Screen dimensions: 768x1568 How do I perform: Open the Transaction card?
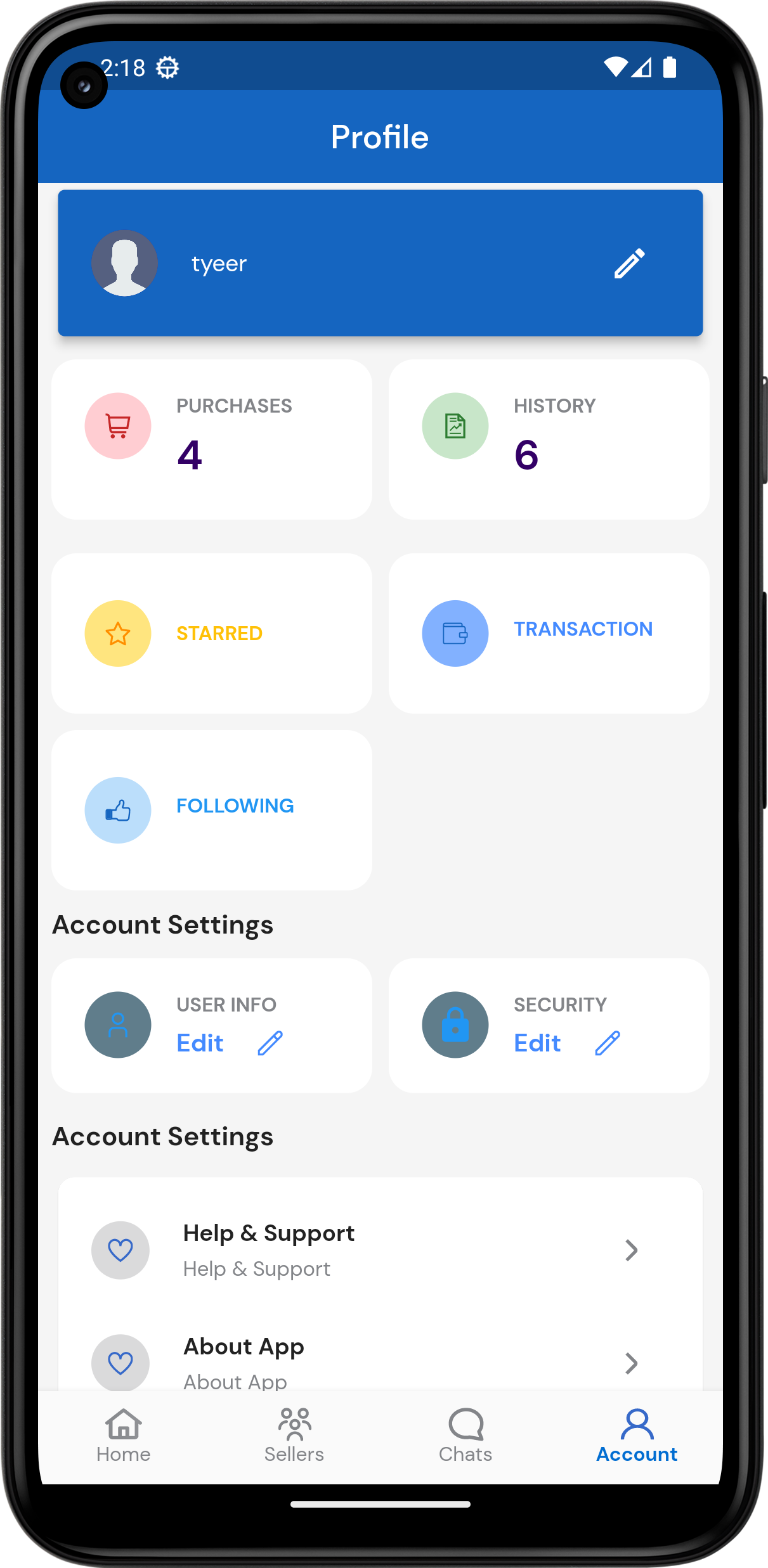549,633
